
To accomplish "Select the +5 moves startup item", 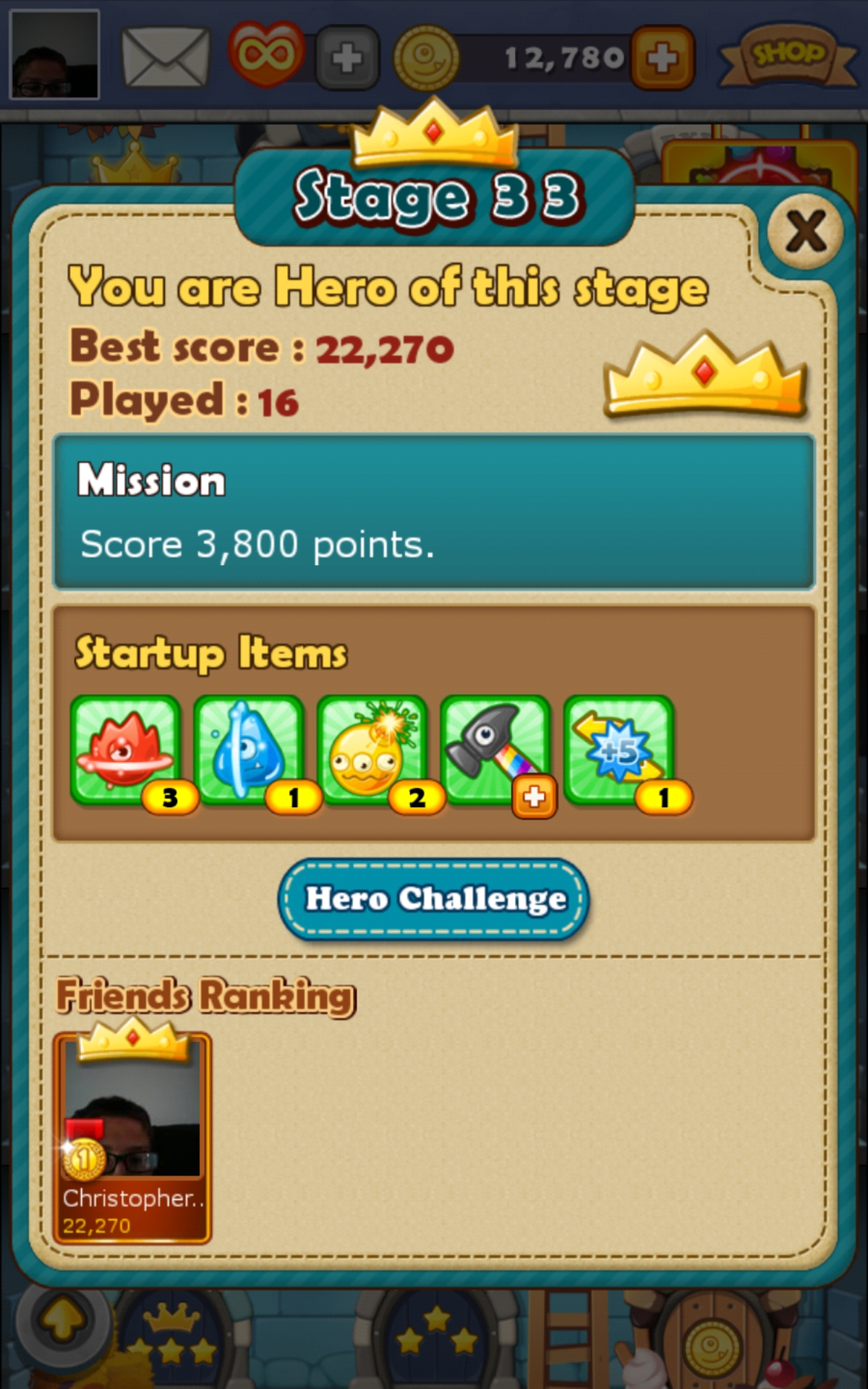I will (619, 749).
